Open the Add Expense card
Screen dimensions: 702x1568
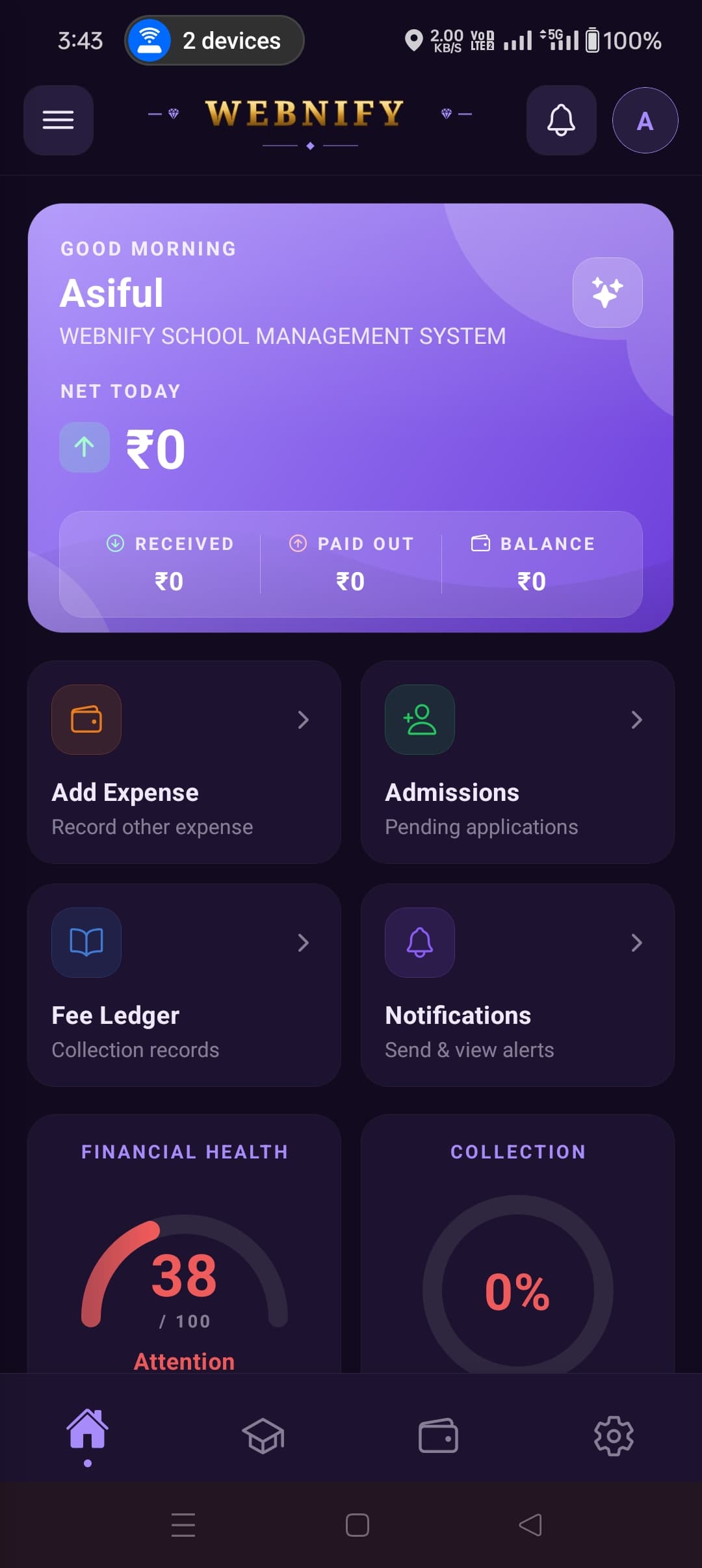184,762
